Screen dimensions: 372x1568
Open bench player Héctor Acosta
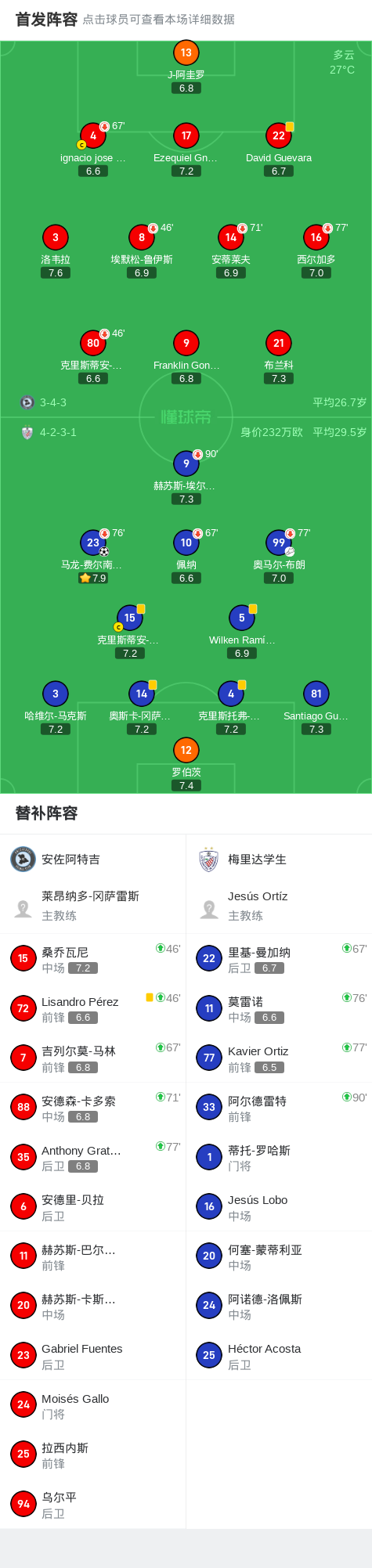[x=279, y=1355]
